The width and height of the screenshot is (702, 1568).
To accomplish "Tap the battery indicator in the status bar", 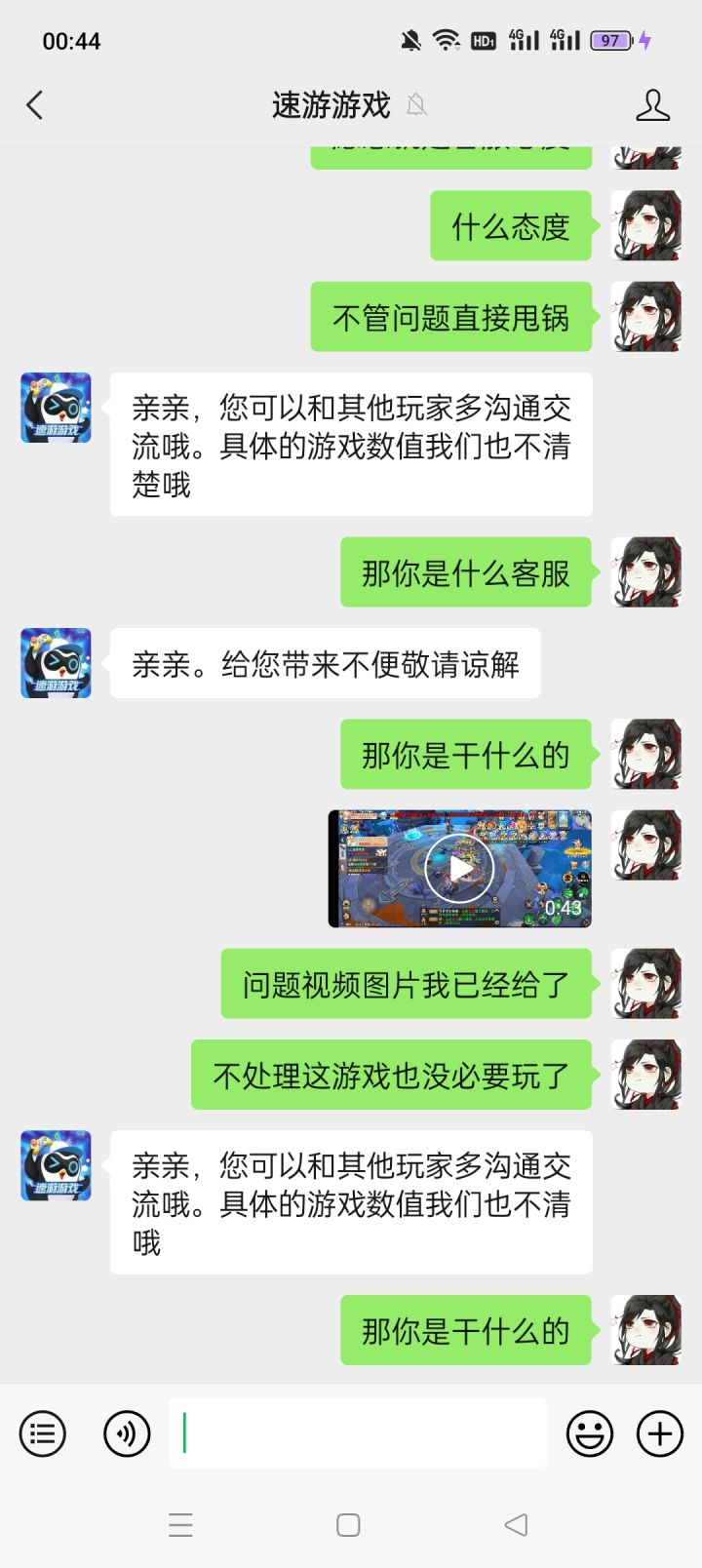I will tap(609, 40).
